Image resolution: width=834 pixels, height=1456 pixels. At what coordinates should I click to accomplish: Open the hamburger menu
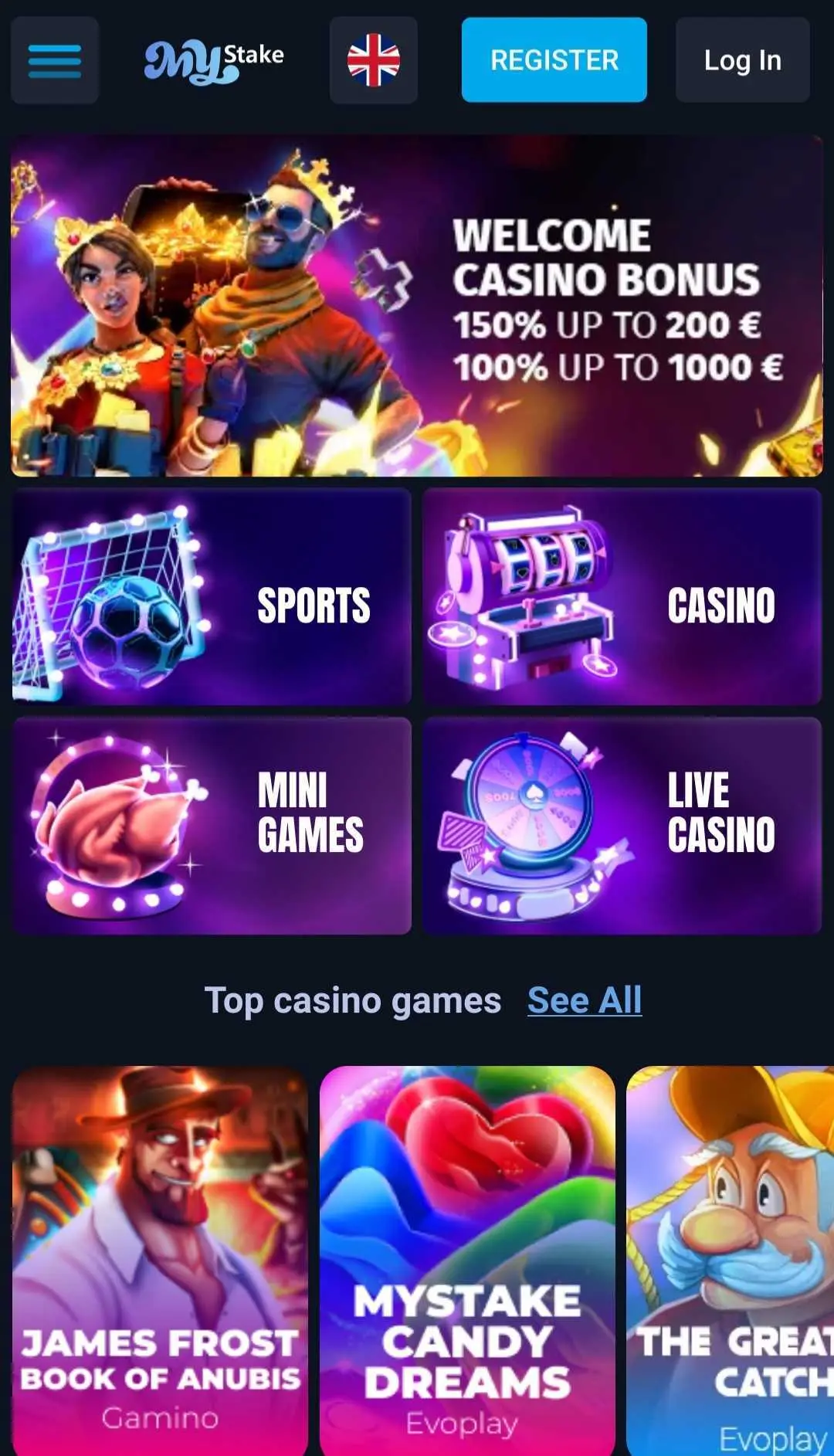[x=55, y=60]
